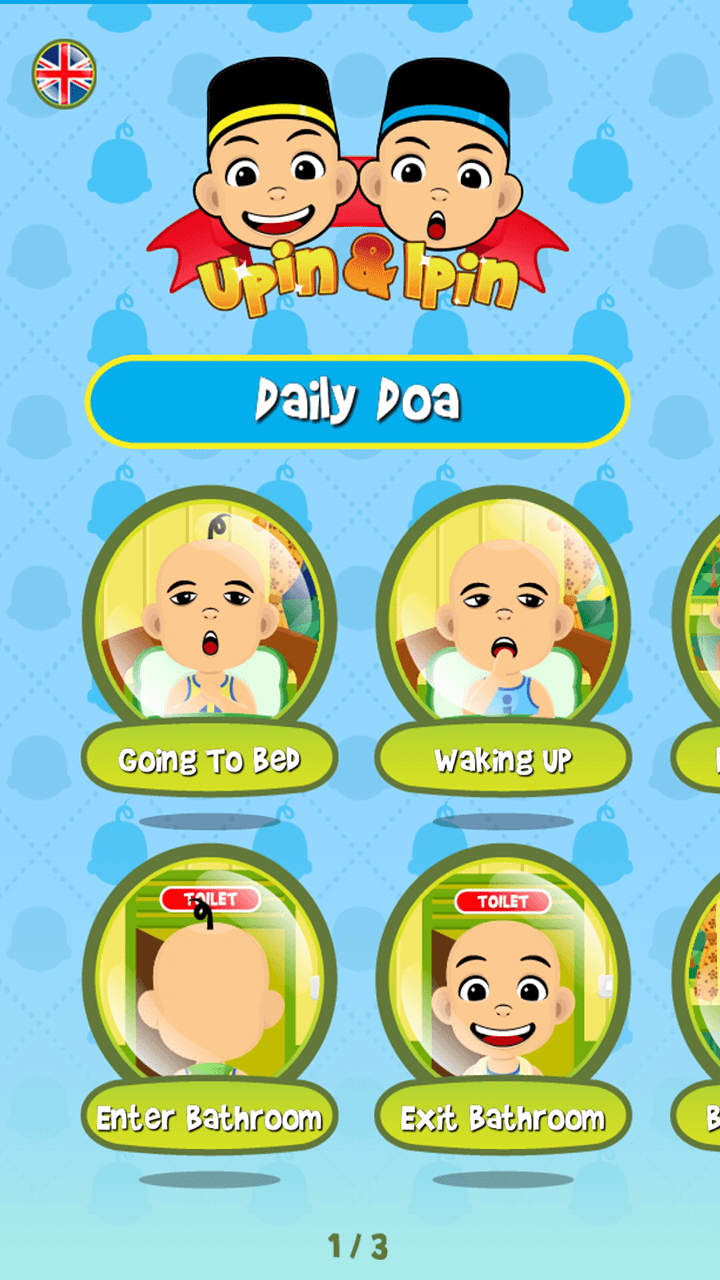The height and width of the screenshot is (1280, 720).
Task: Change language via the UK flag icon
Action: (64, 73)
